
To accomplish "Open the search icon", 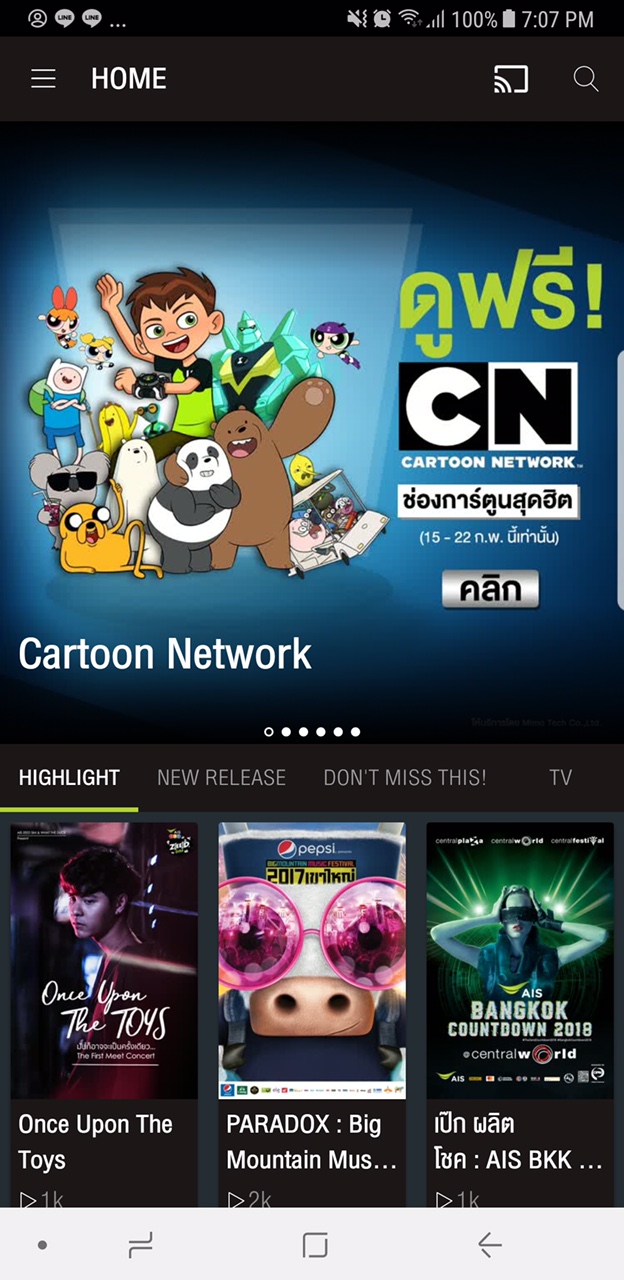I will click(x=586, y=79).
